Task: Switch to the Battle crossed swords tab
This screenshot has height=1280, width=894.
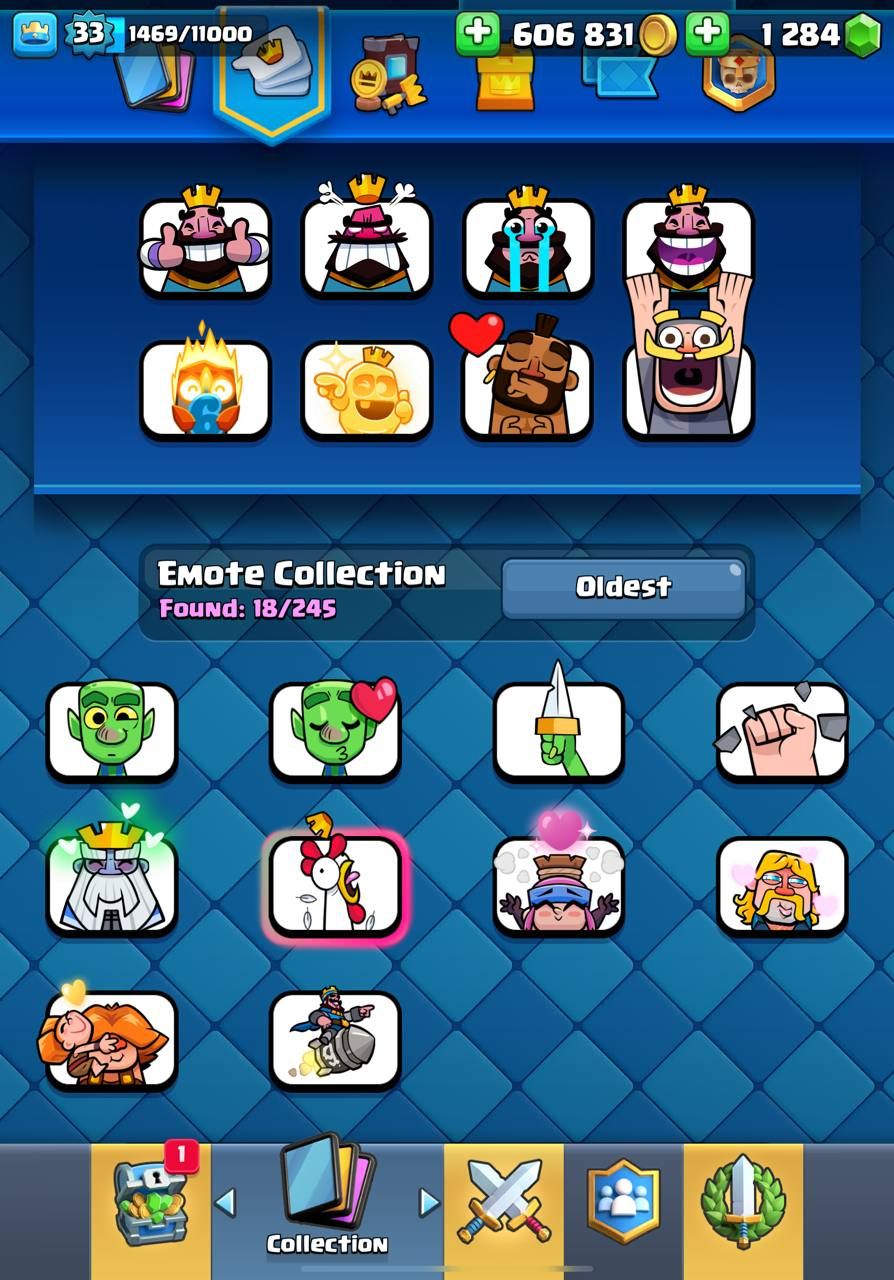Action: click(504, 1208)
